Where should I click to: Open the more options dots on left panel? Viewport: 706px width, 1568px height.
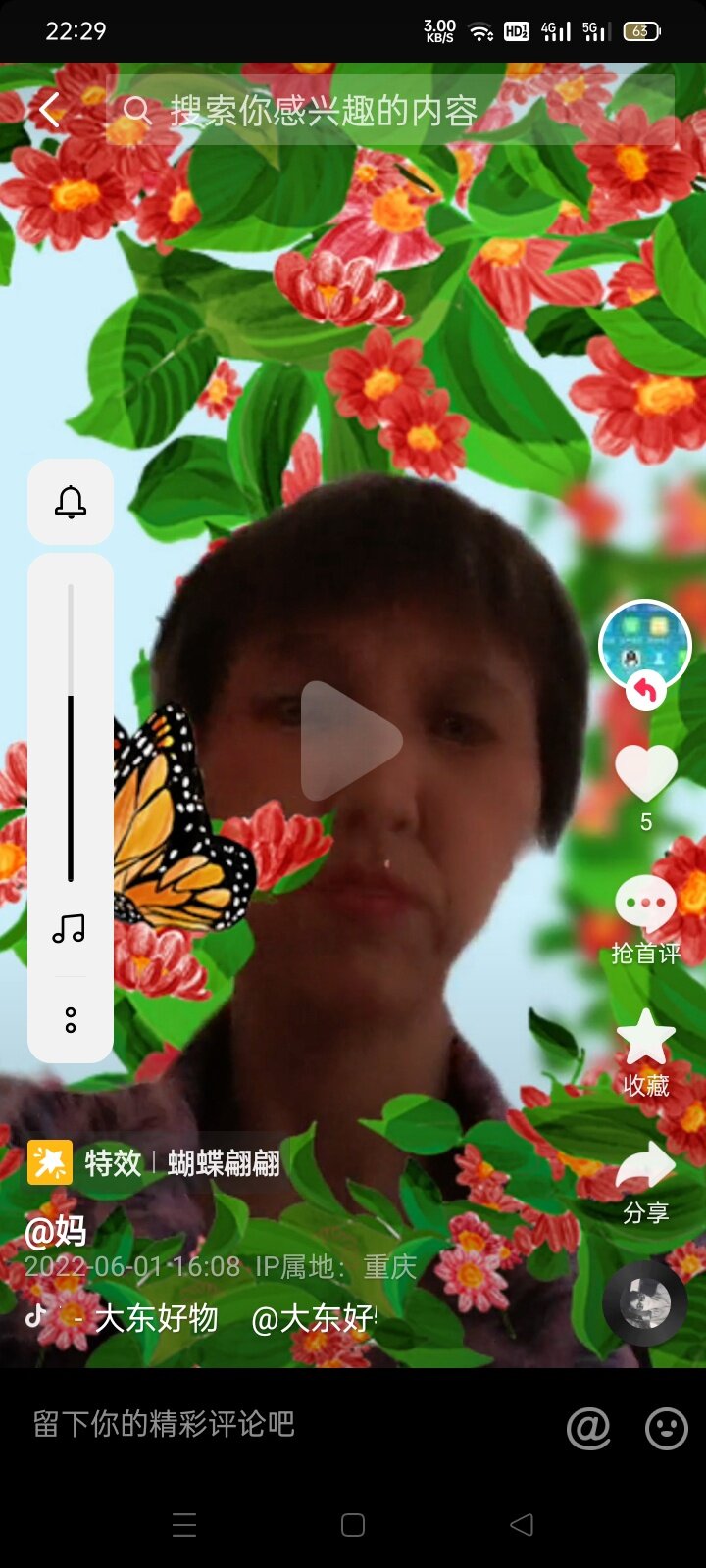(71, 1020)
